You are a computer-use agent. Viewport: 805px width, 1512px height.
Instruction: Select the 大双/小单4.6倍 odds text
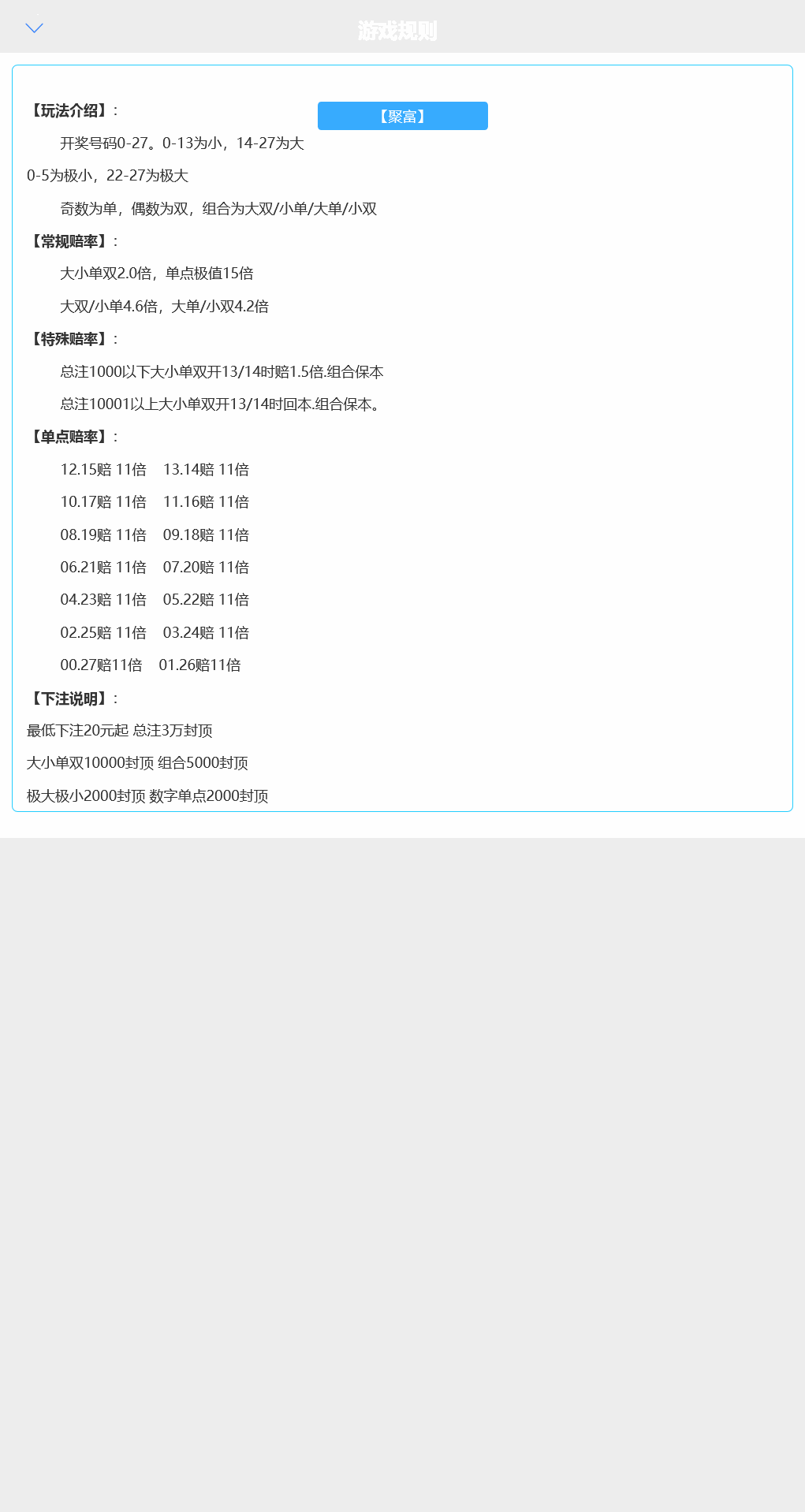click(x=164, y=306)
